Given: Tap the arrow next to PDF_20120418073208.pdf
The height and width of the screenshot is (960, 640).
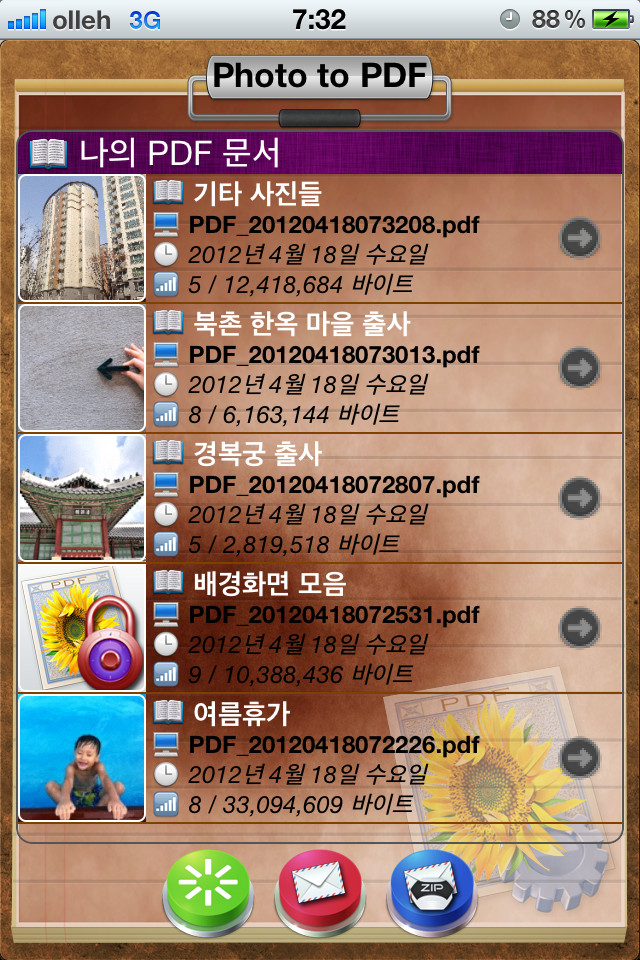Looking at the screenshot, I should pyautogui.click(x=579, y=238).
